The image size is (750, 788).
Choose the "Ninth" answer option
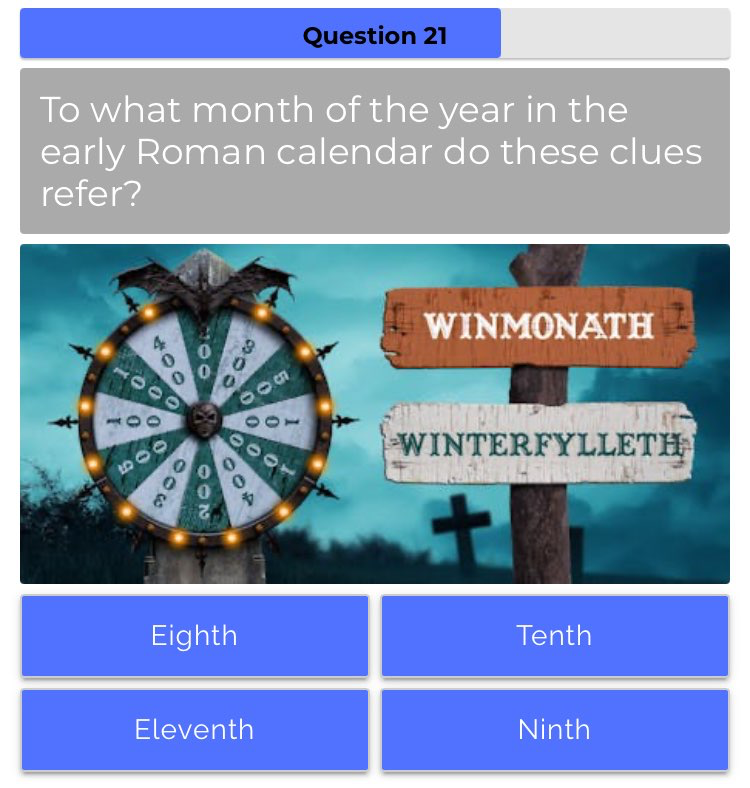pyautogui.click(x=554, y=729)
